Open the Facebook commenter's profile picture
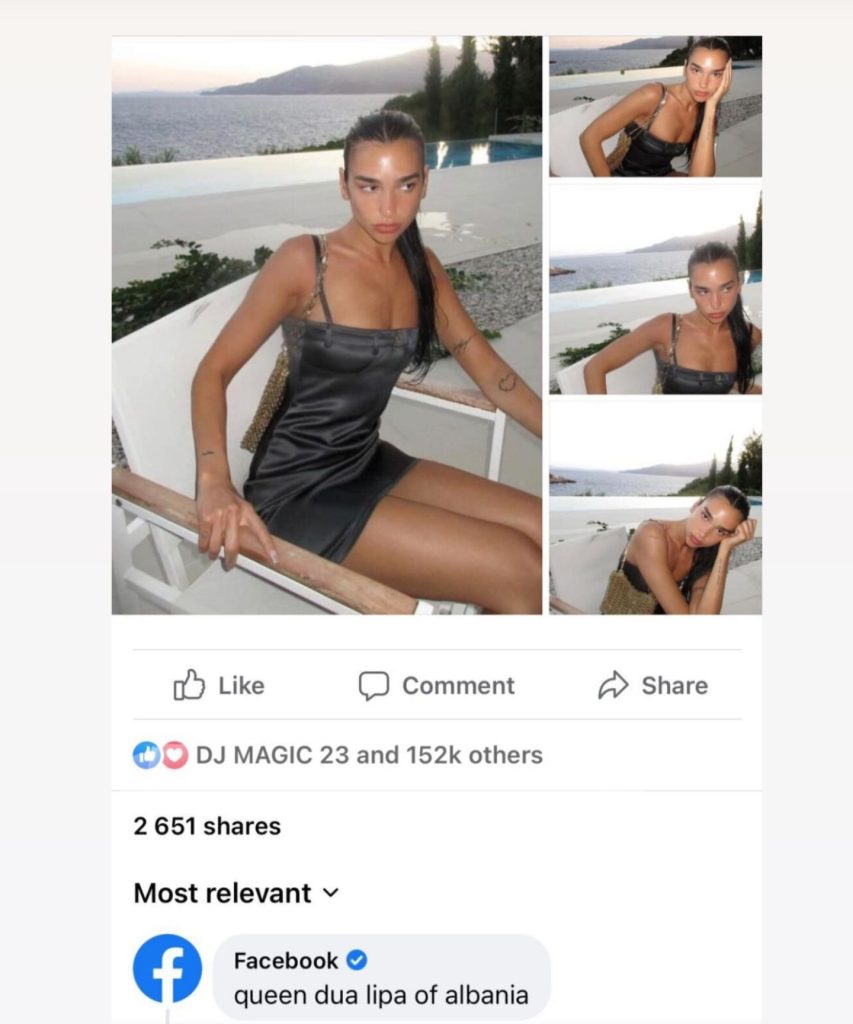This screenshot has width=853, height=1024. [167, 968]
